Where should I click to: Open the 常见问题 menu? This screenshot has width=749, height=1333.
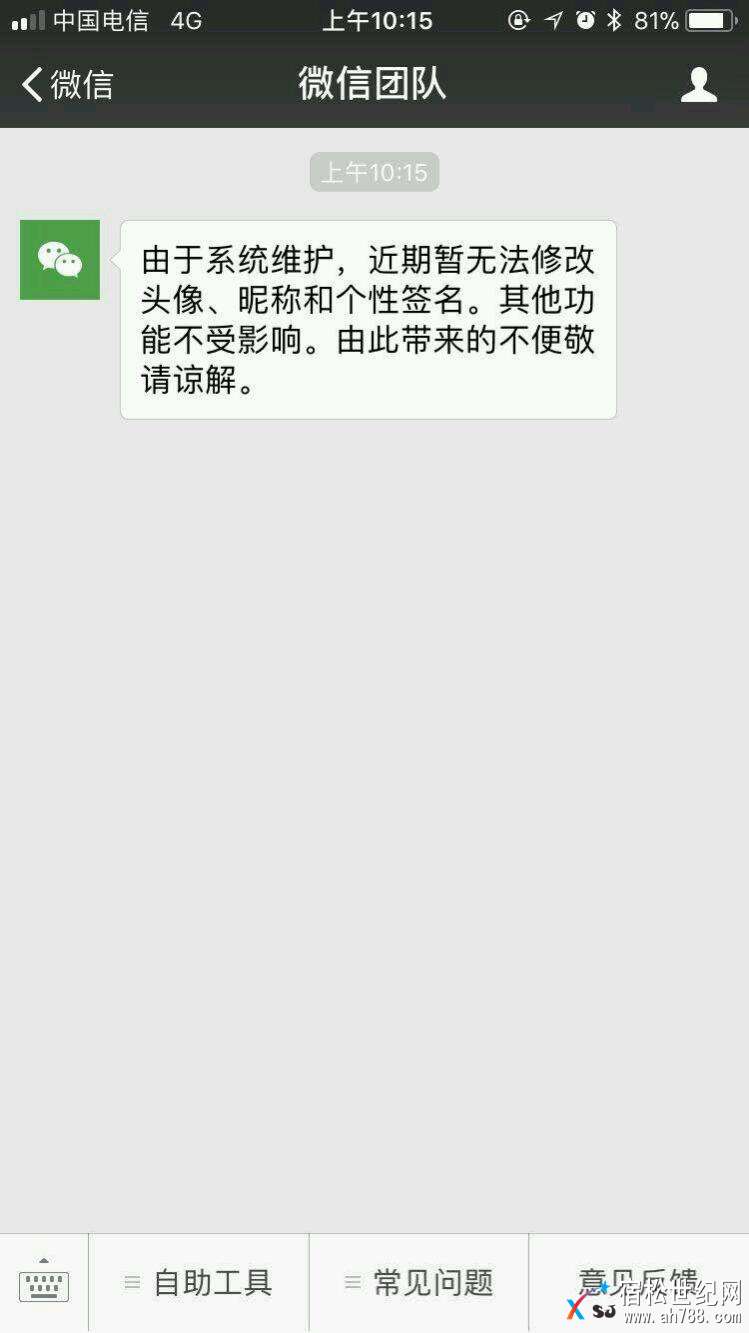point(419,1282)
